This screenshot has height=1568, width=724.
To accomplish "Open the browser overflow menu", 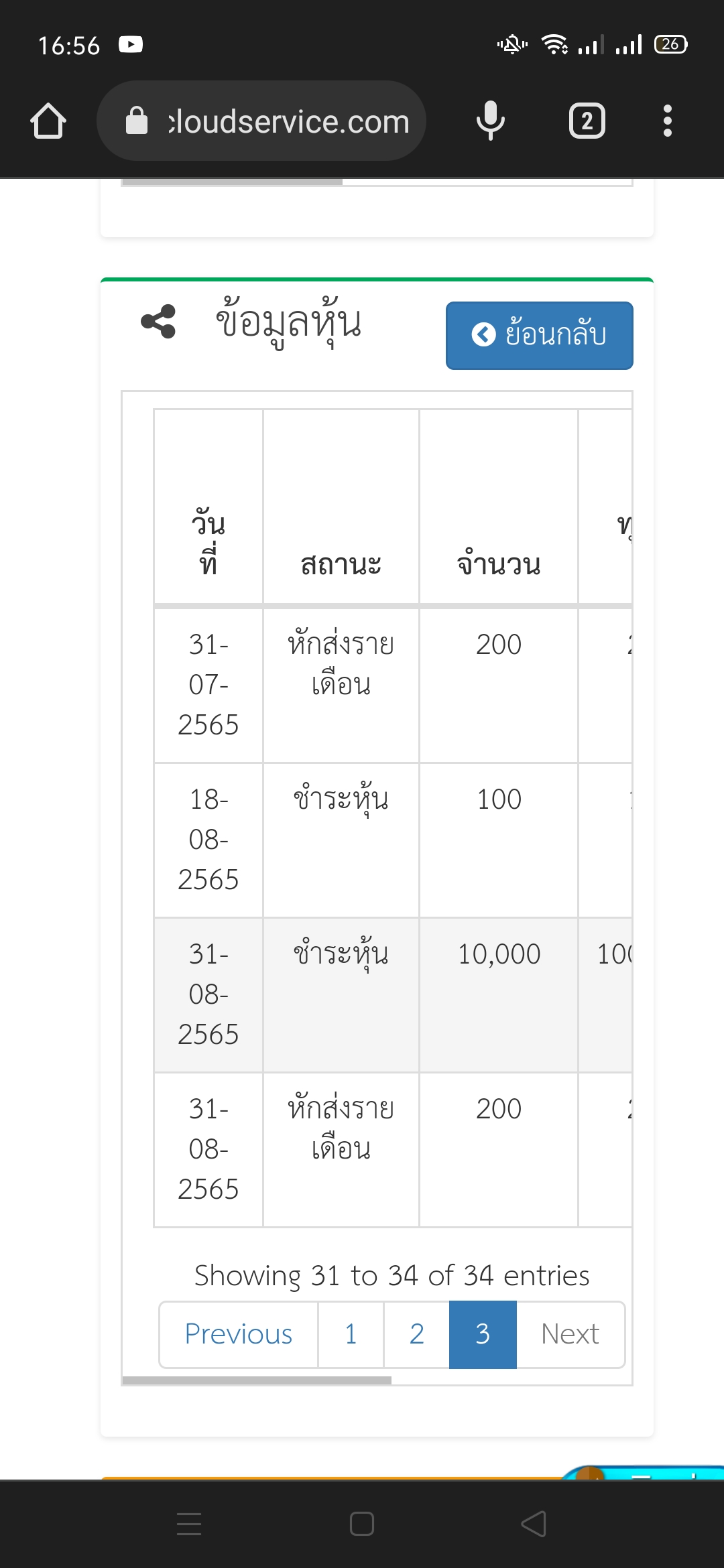I will click(667, 121).
